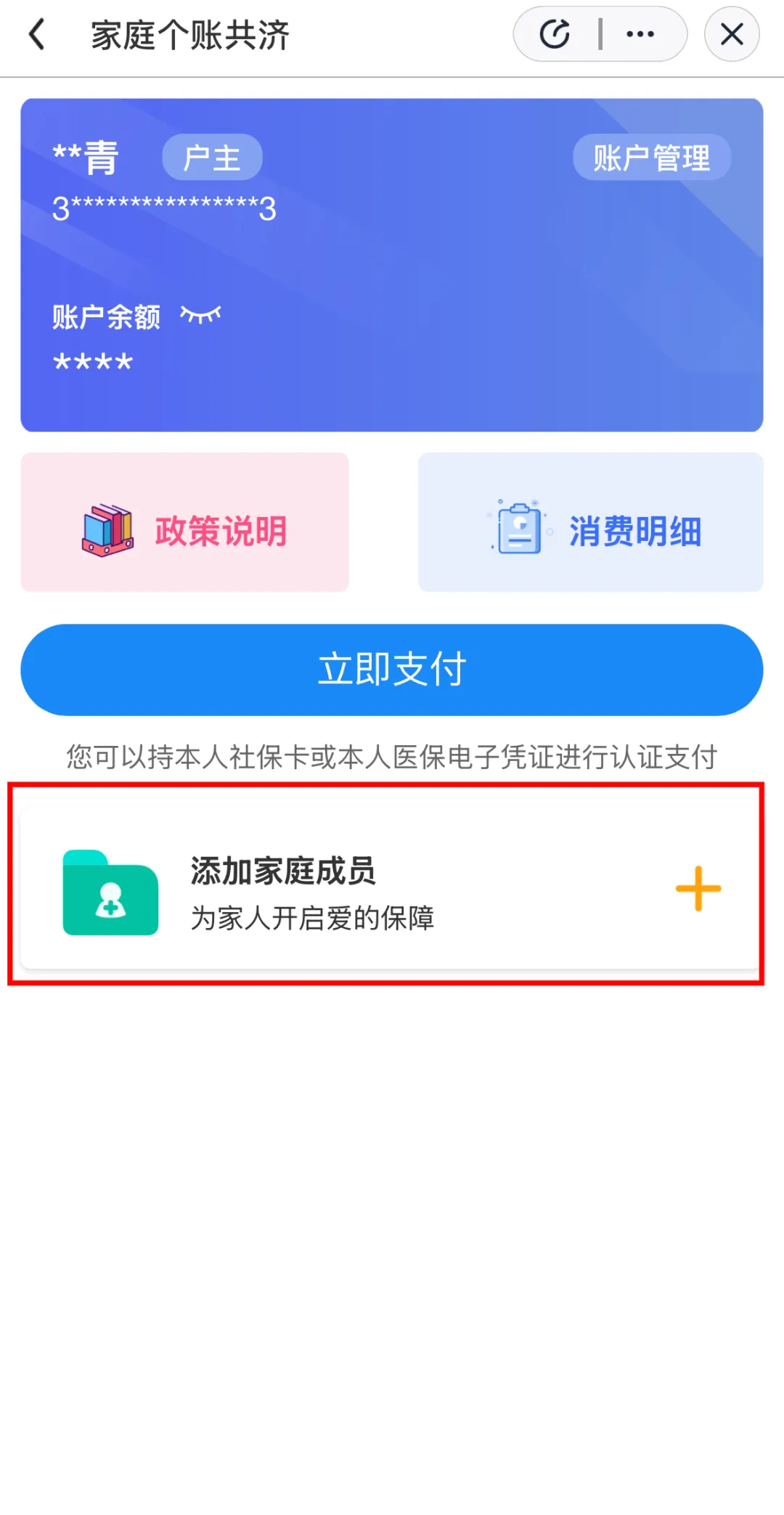The width and height of the screenshot is (784, 1515).
Task: Tap the 立即支付 pay now button
Action: tap(392, 670)
